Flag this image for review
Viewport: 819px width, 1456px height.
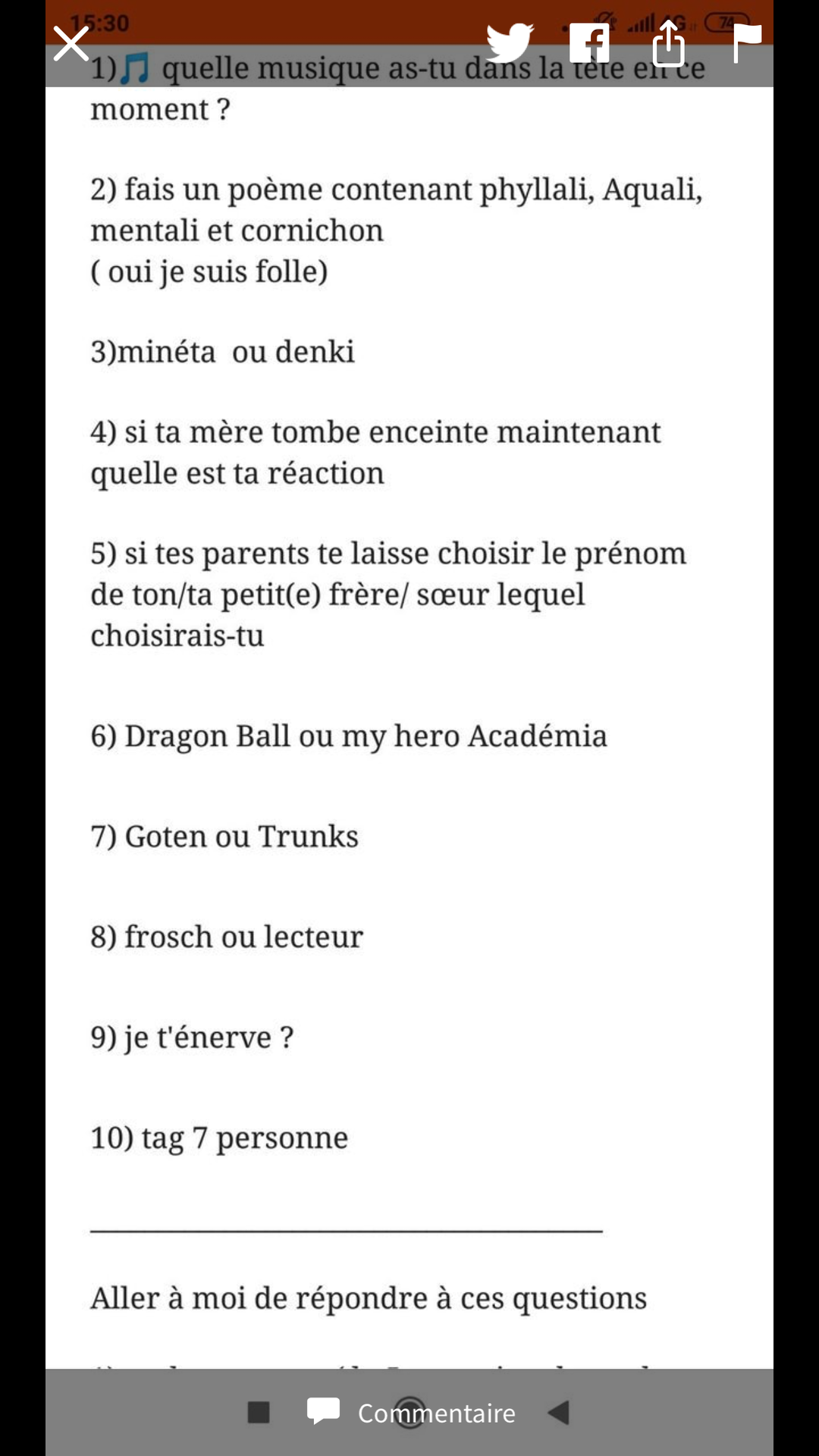(x=747, y=42)
